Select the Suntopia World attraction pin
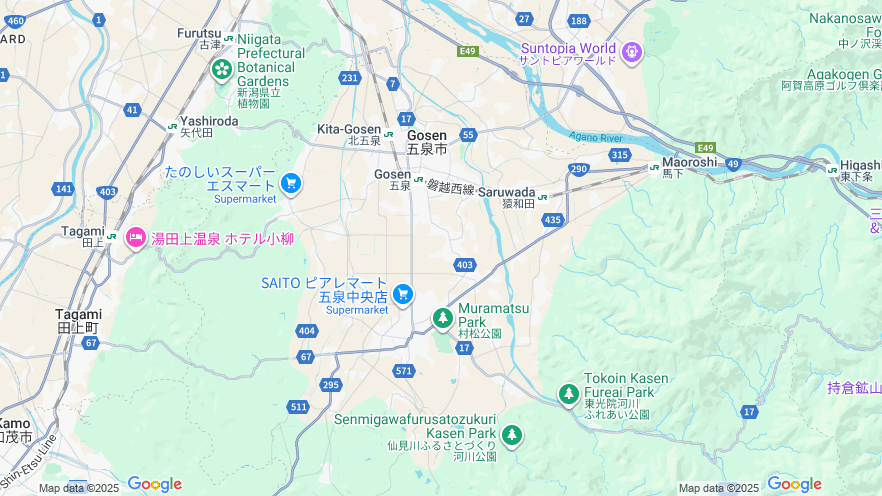Viewport: 882px width, 496px height. point(631,51)
